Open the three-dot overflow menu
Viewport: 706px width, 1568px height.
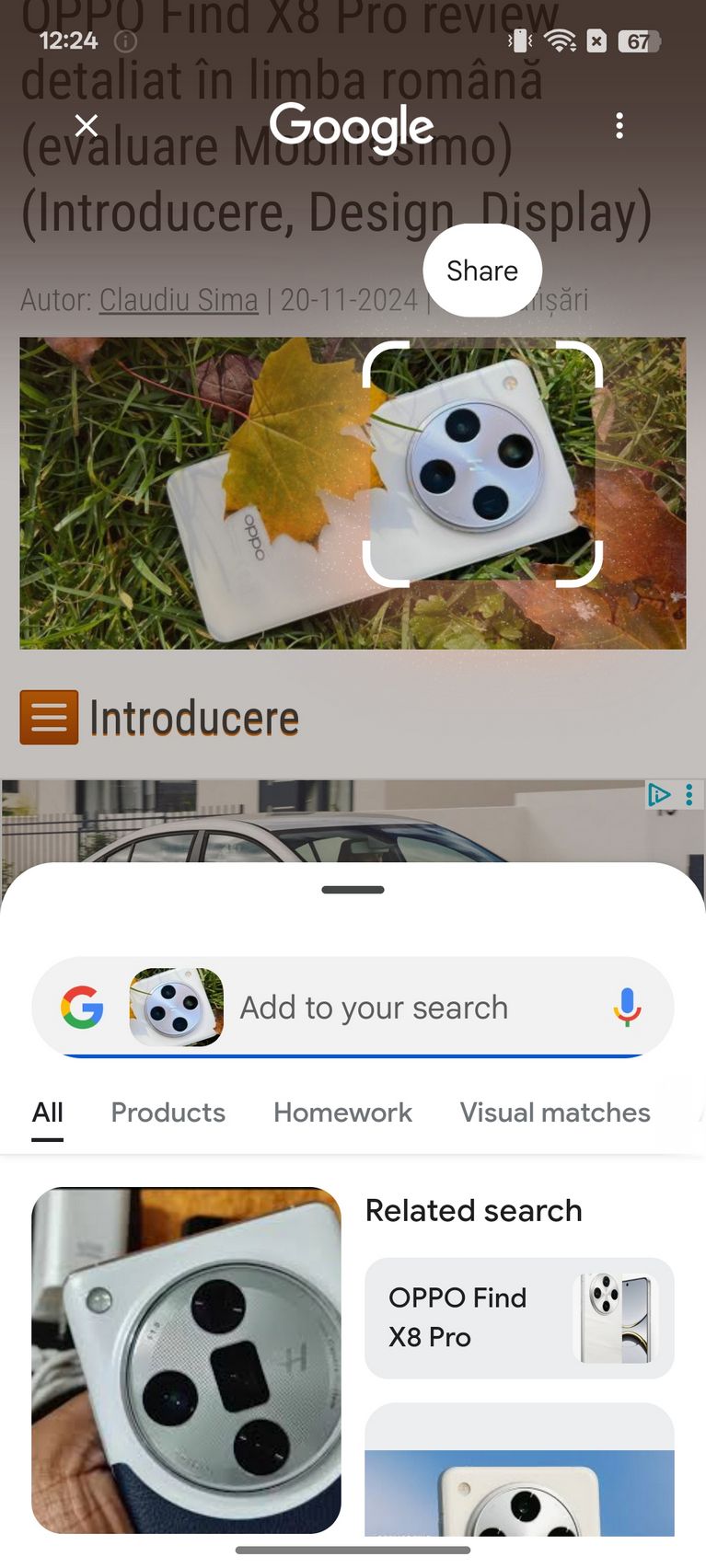tap(619, 125)
